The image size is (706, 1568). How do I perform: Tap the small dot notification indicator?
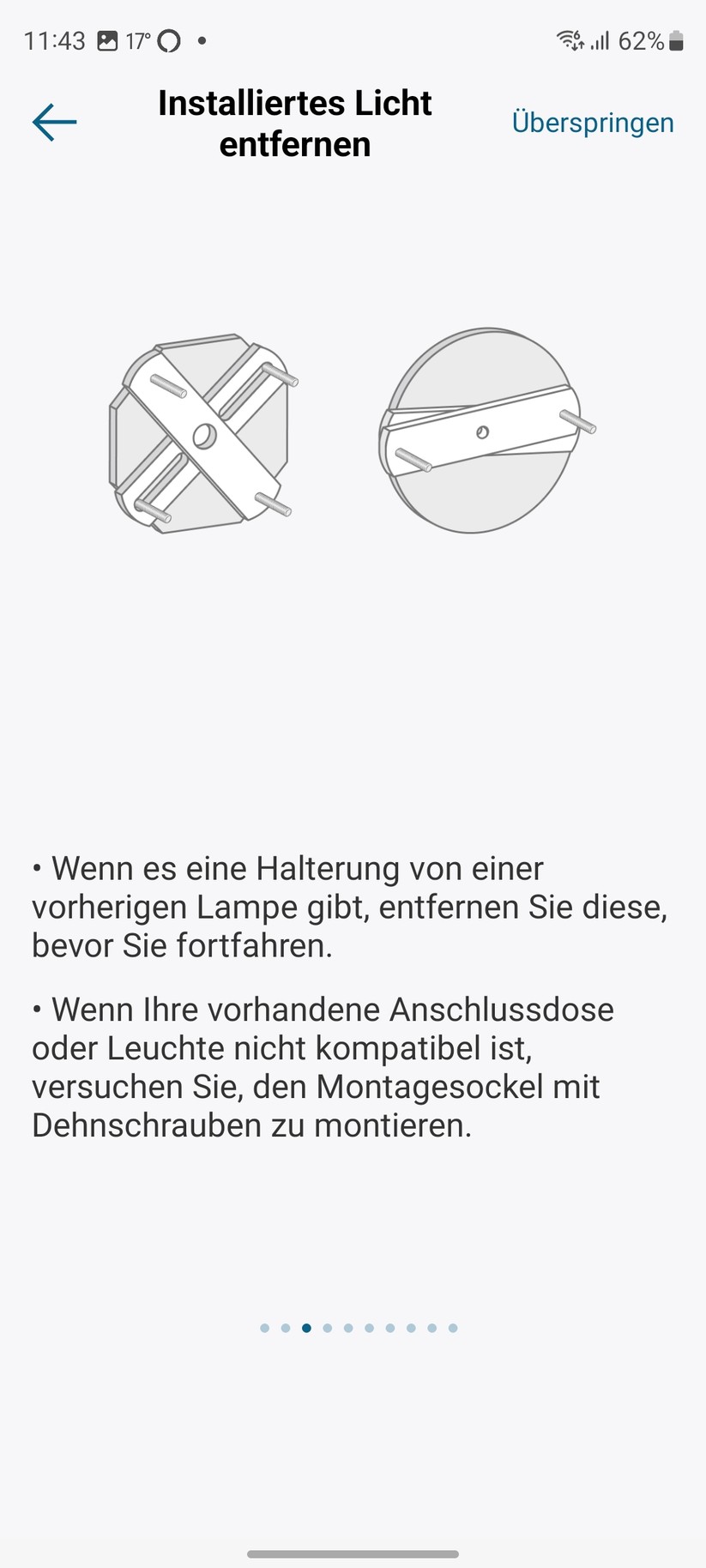point(202,40)
